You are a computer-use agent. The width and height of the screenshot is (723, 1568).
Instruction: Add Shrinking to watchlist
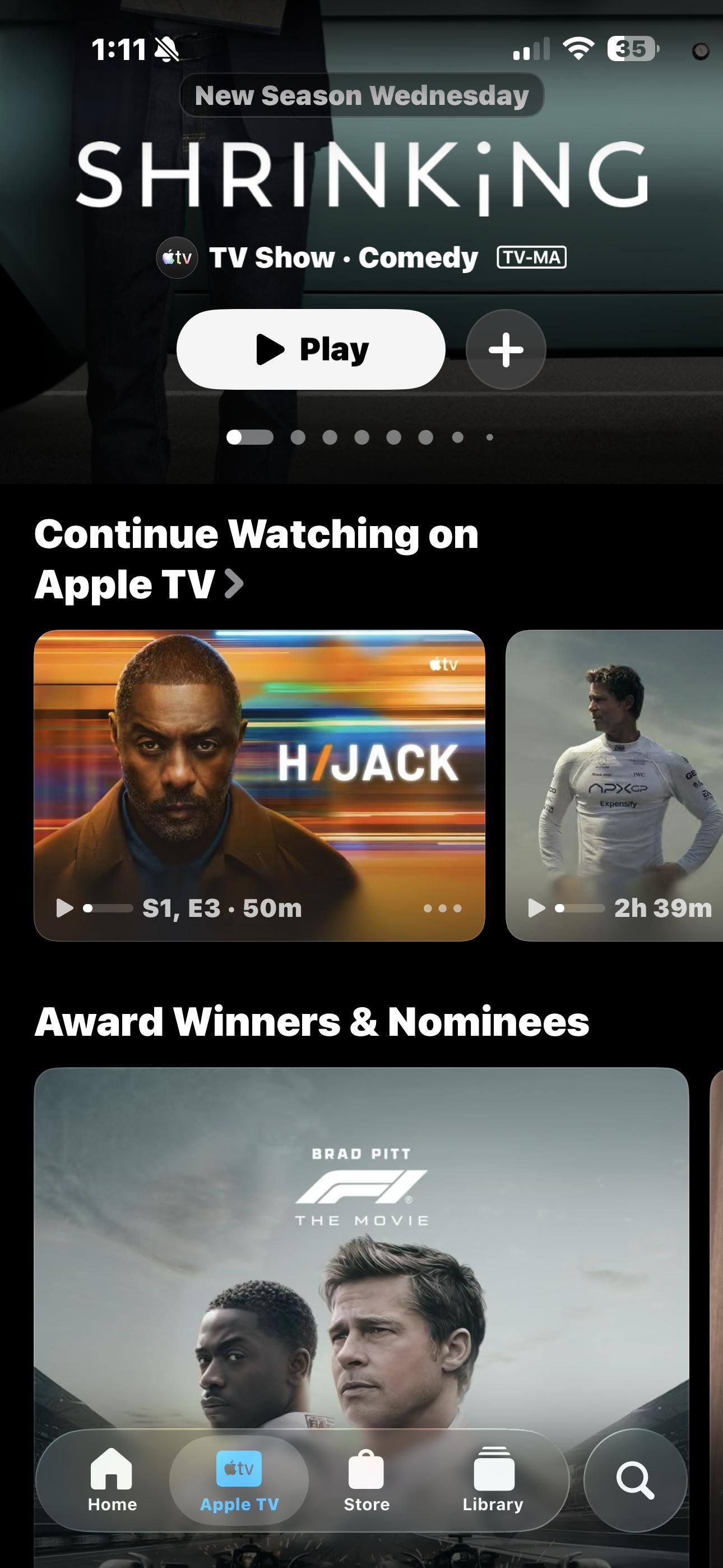(x=506, y=349)
